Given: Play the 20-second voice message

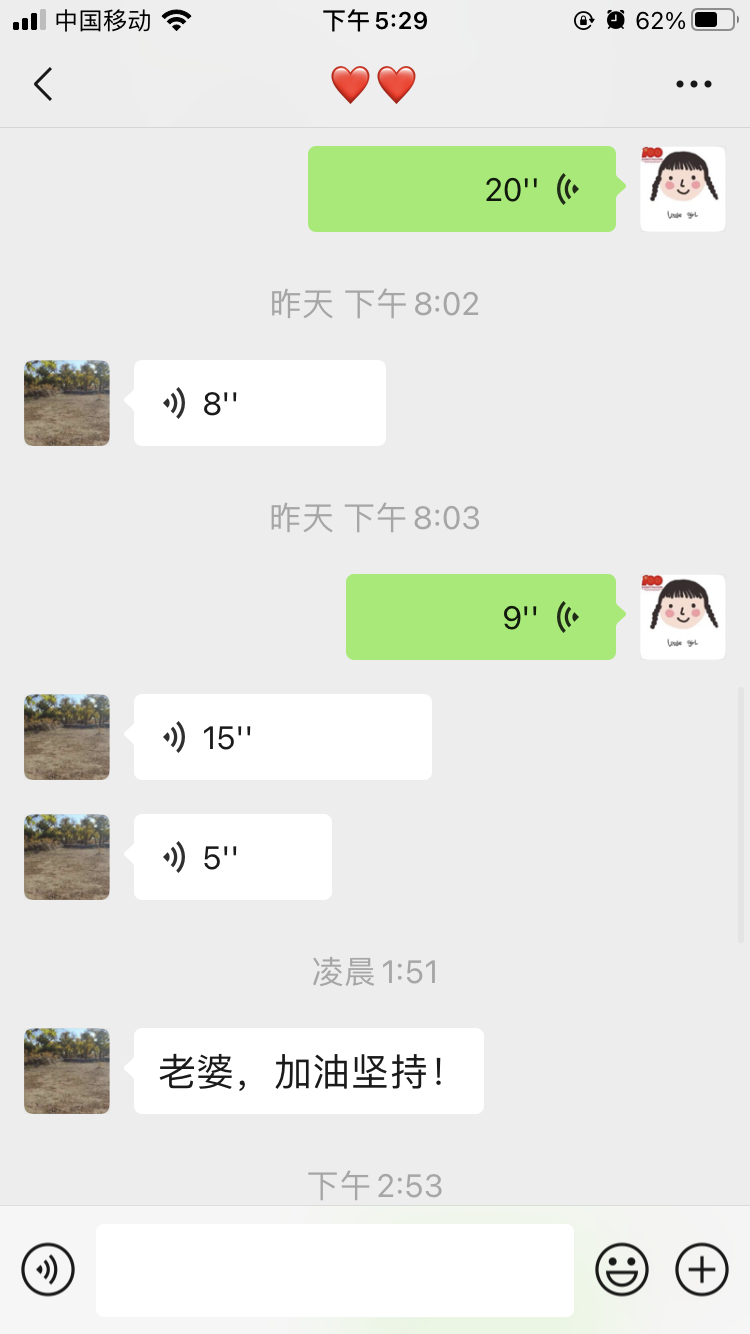Looking at the screenshot, I should [x=462, y=189].
